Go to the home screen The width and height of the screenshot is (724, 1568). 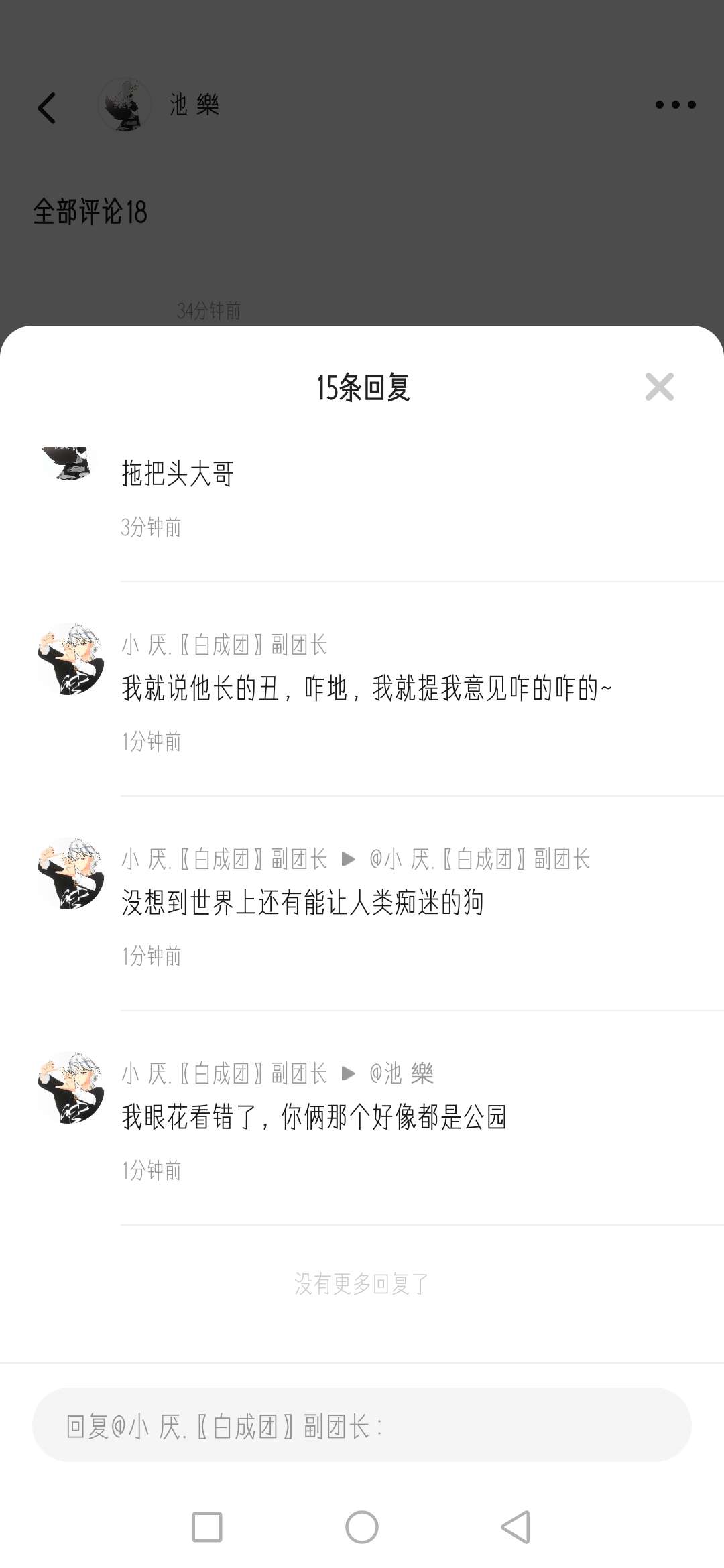362,1527
